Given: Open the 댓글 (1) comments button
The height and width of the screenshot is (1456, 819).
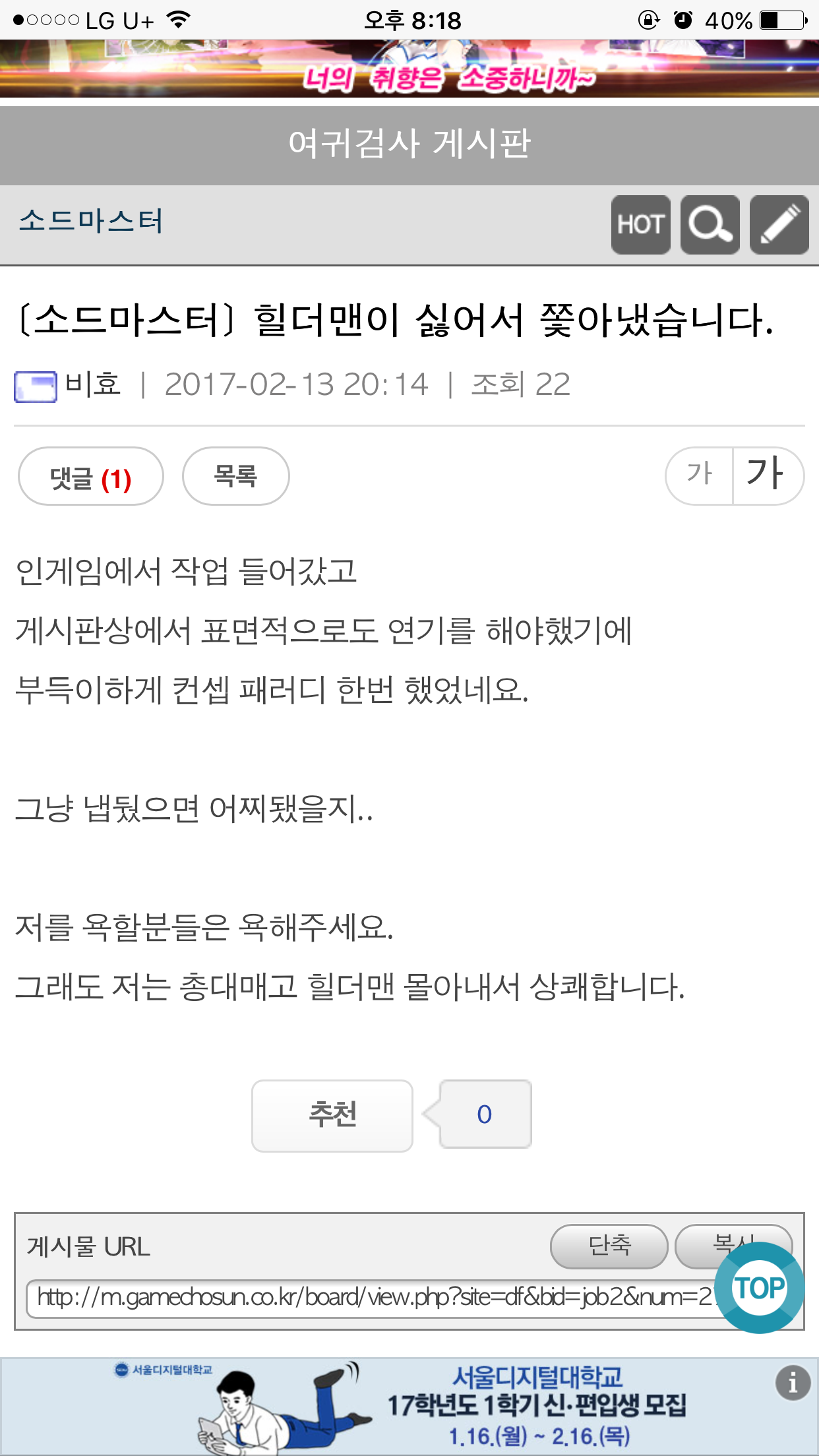Looking at the screenshot, I should click(91, 477).
